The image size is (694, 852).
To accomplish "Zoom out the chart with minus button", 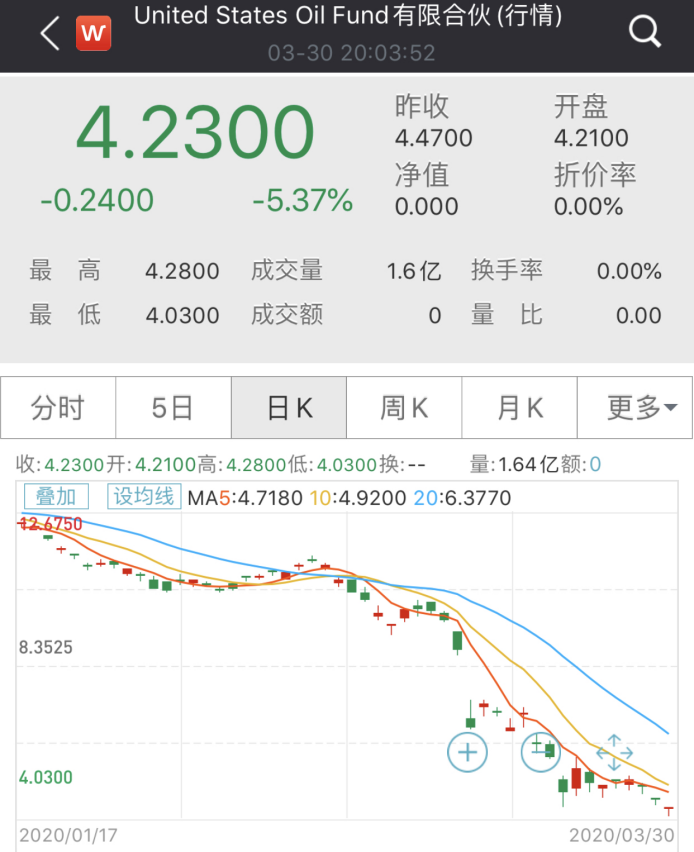I will 542,753.
